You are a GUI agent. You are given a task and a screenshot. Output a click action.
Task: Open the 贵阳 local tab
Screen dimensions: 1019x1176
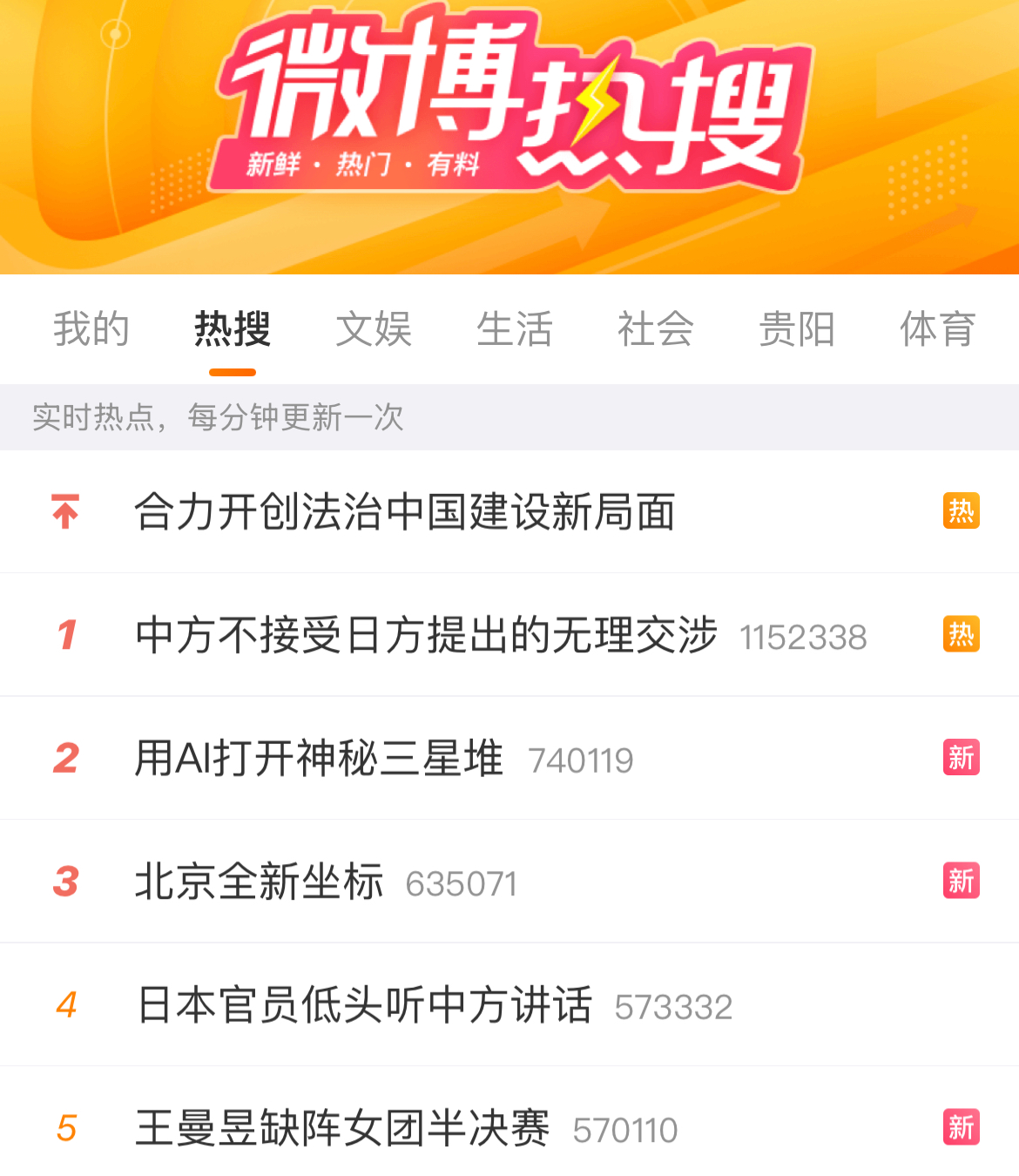pos(797,329)
